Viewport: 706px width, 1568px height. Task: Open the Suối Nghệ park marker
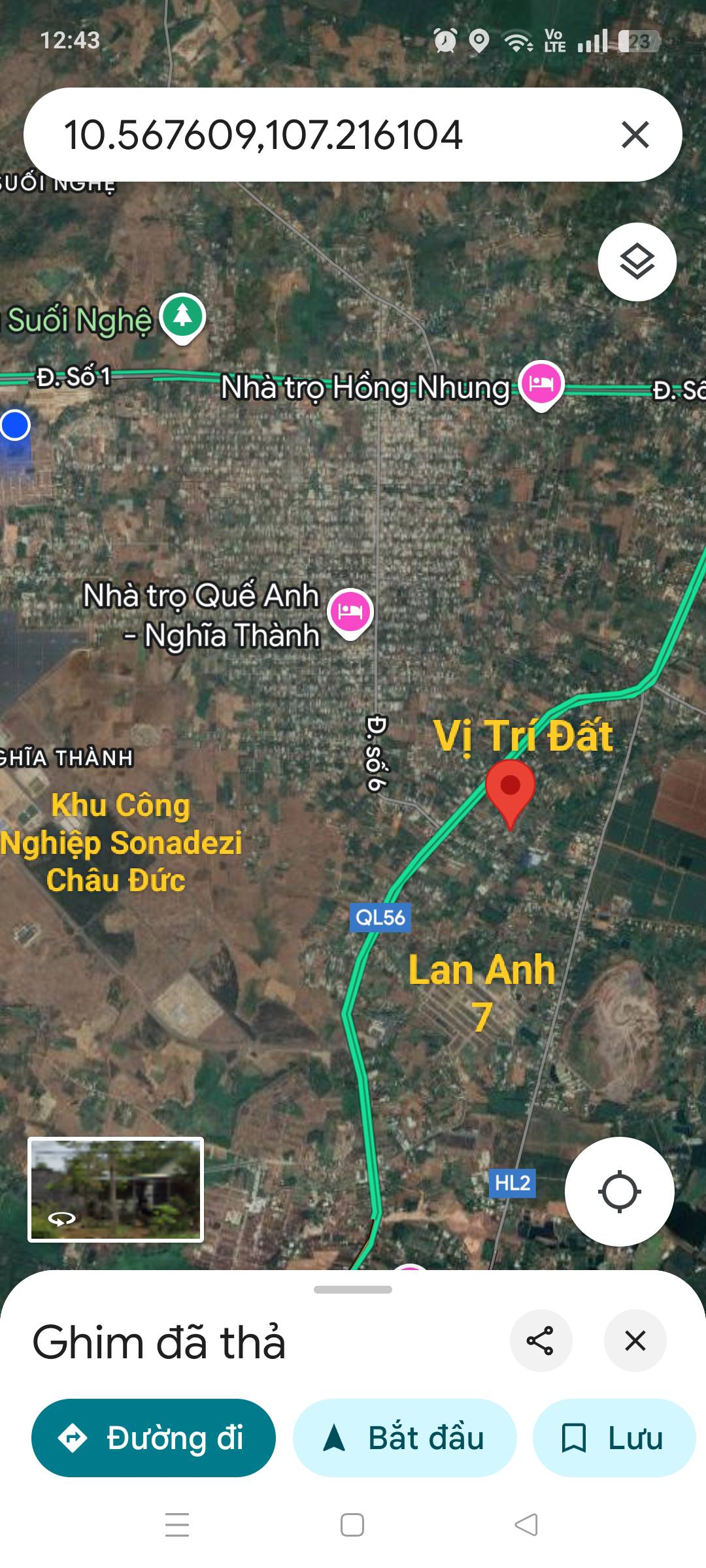click(183, 317)
